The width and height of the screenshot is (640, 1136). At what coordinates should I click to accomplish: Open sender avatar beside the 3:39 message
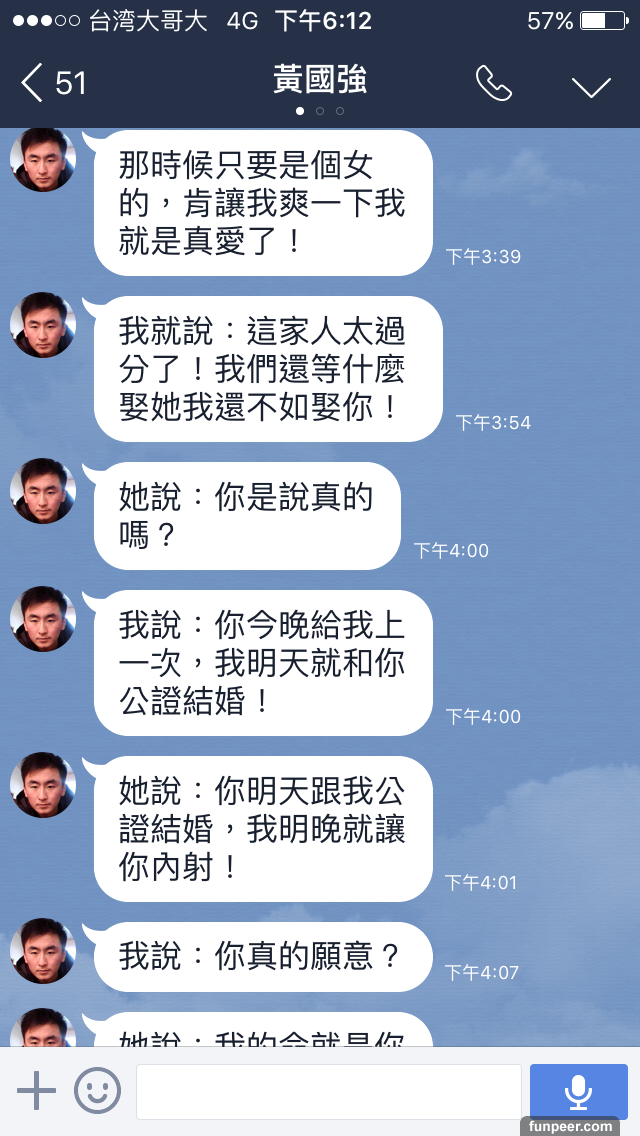43,160
